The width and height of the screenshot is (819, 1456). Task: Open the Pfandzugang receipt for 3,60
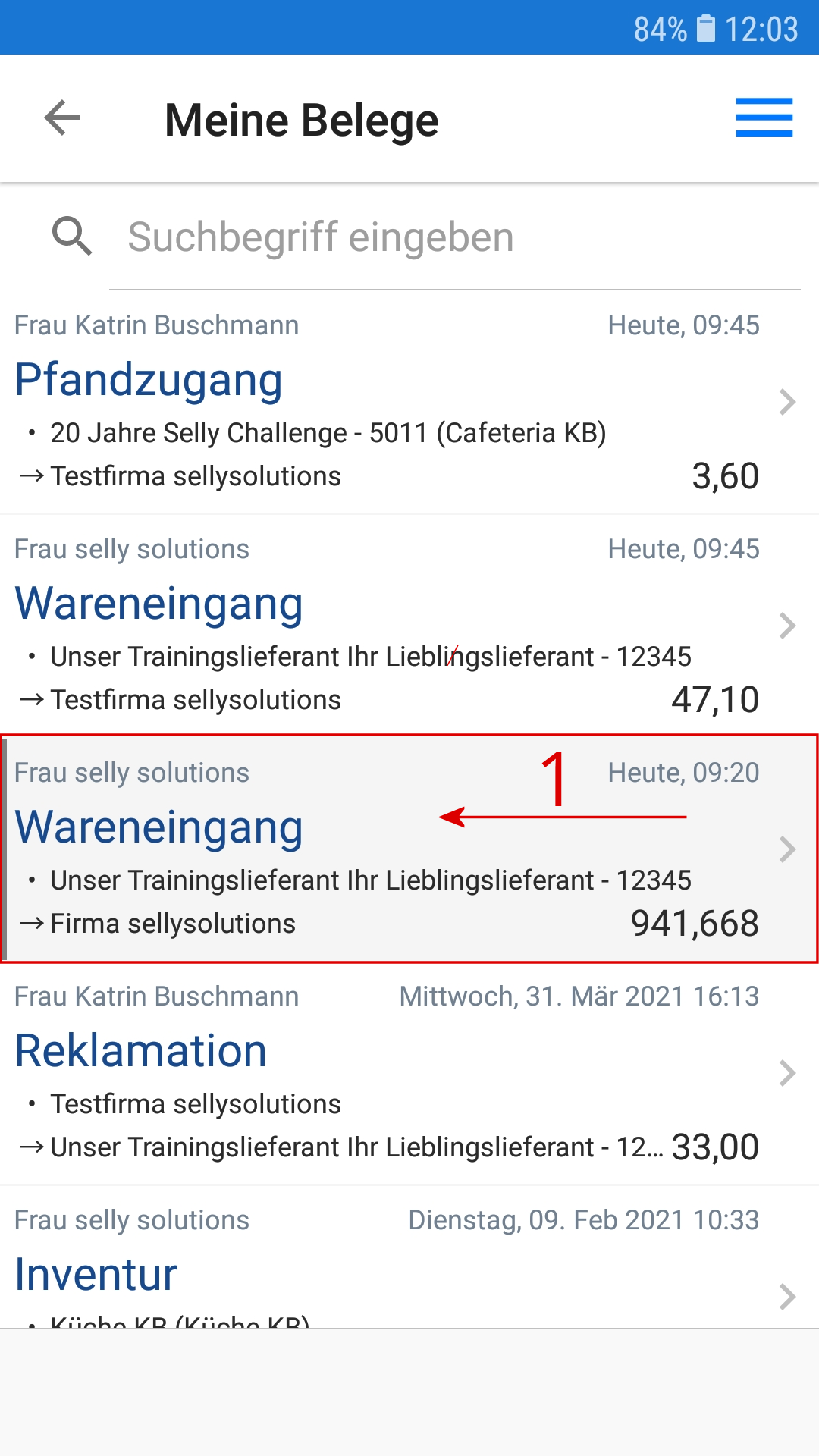click(387, 402)
